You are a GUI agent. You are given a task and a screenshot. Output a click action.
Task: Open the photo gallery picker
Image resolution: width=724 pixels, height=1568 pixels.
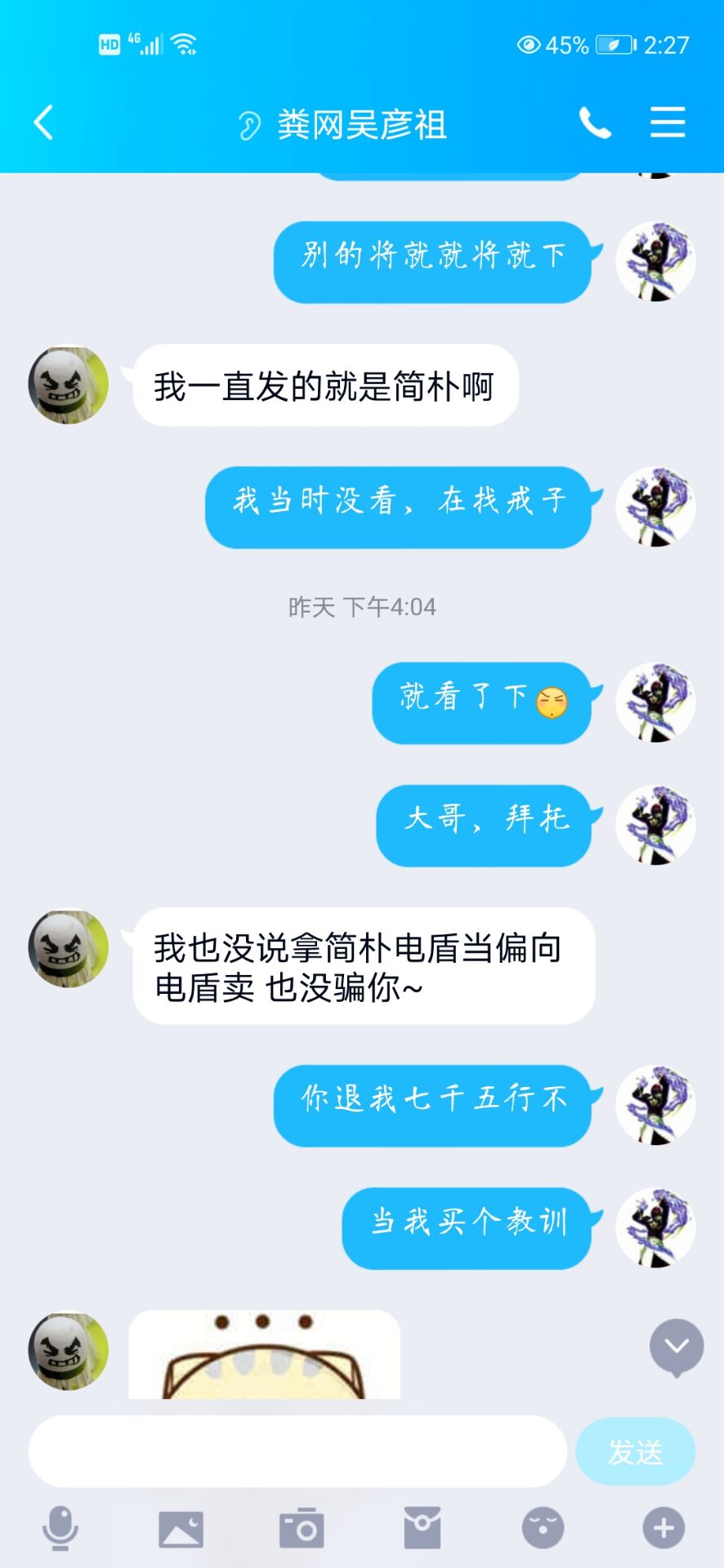[181, 1528]
